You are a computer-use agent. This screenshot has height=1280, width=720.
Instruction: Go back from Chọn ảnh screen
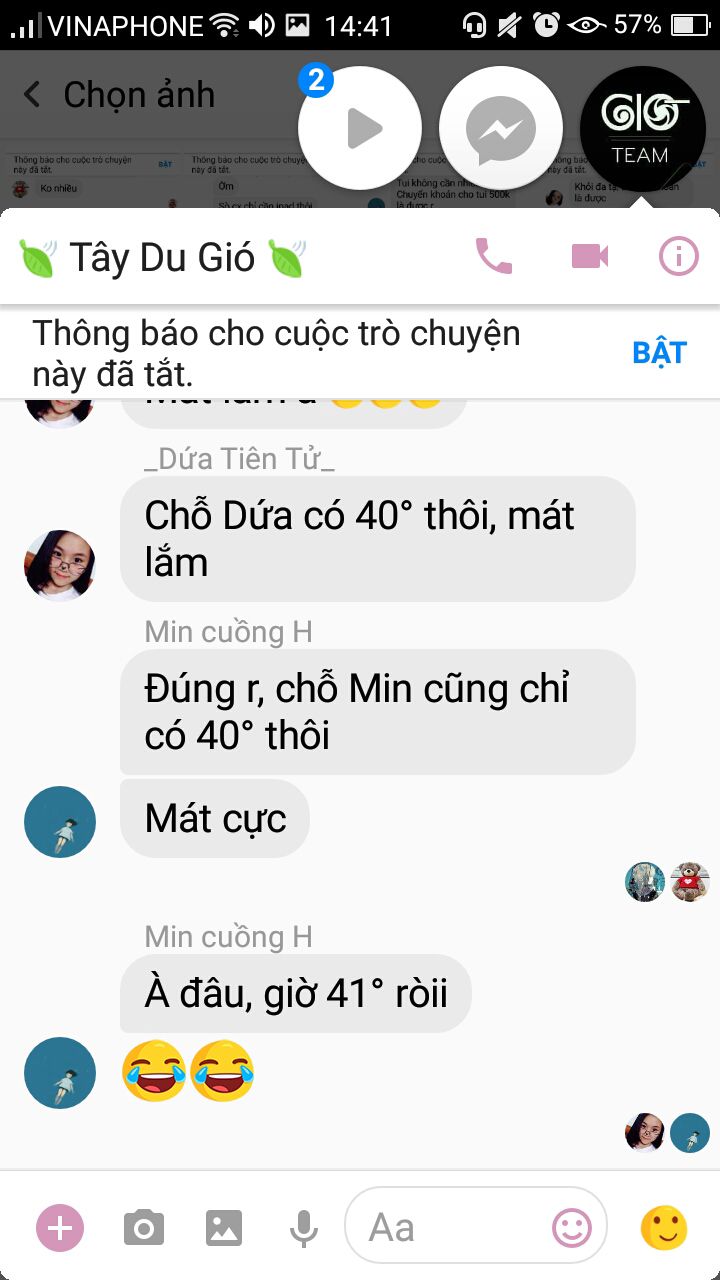pos(32,95)
